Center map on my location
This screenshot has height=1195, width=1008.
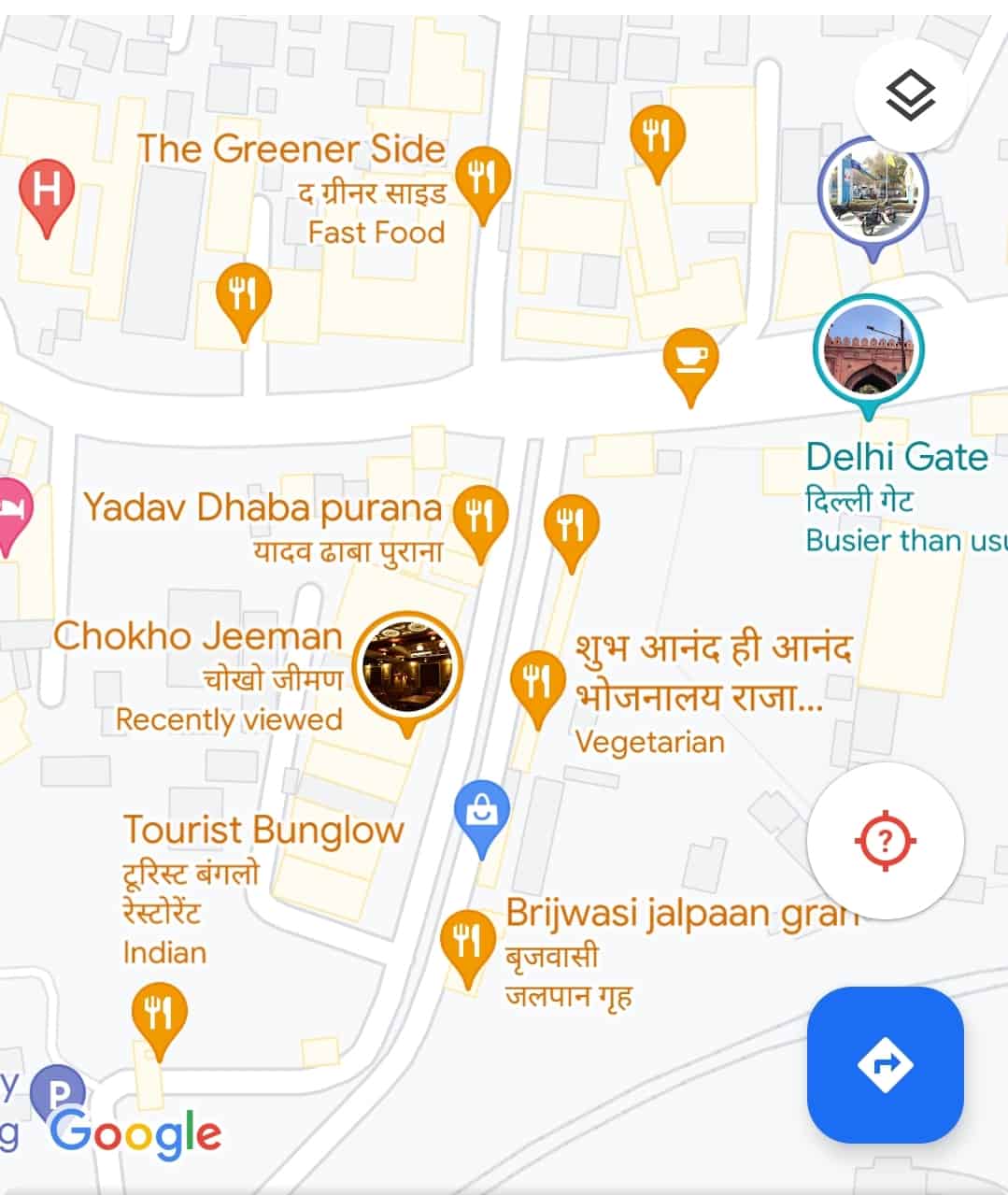tap(885, 841)
